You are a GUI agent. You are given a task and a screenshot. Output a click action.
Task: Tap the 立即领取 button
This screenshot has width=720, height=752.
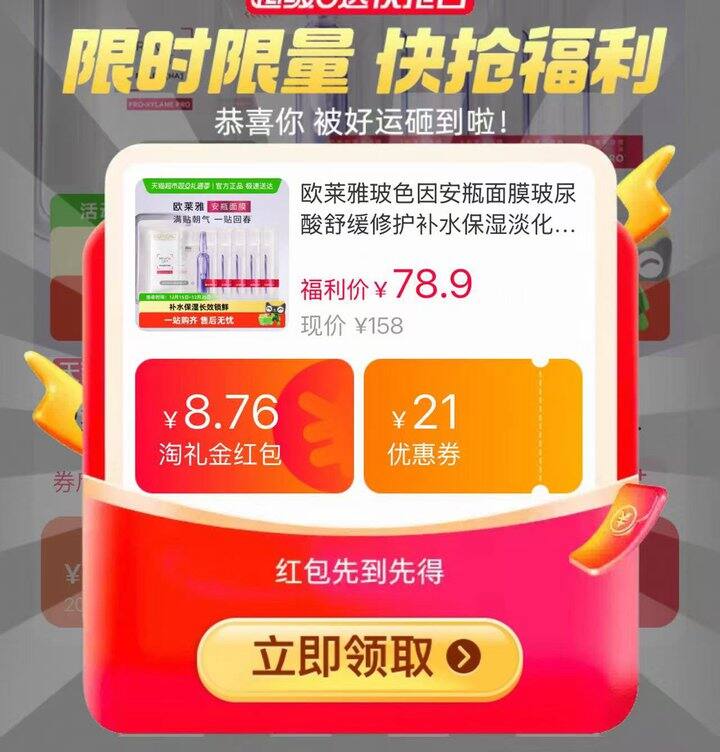click(359, 658)
